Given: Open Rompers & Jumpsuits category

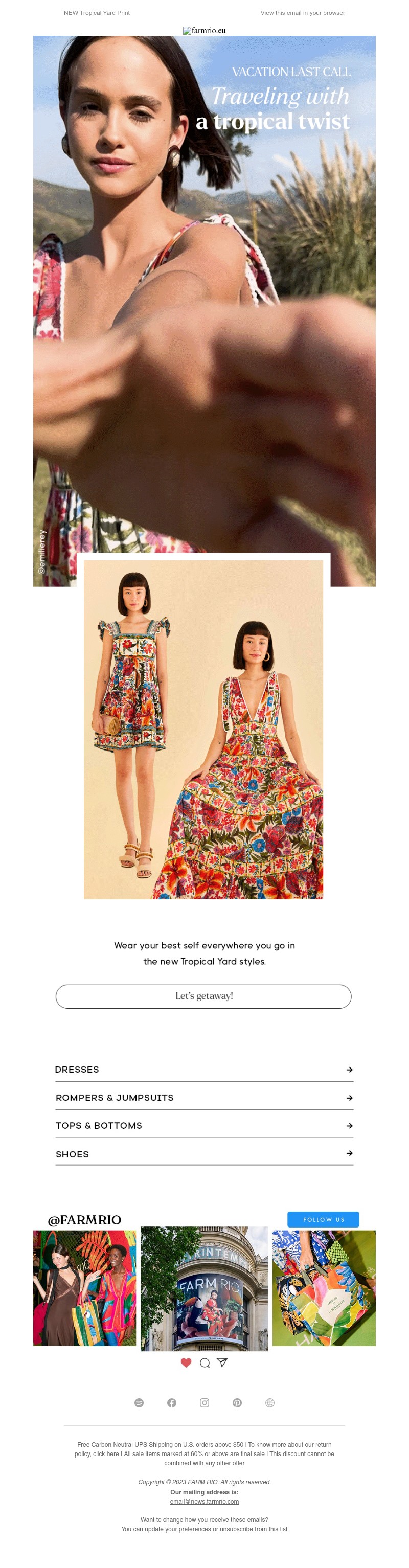Looking at the screenshot, I should tap(204, 1098).
